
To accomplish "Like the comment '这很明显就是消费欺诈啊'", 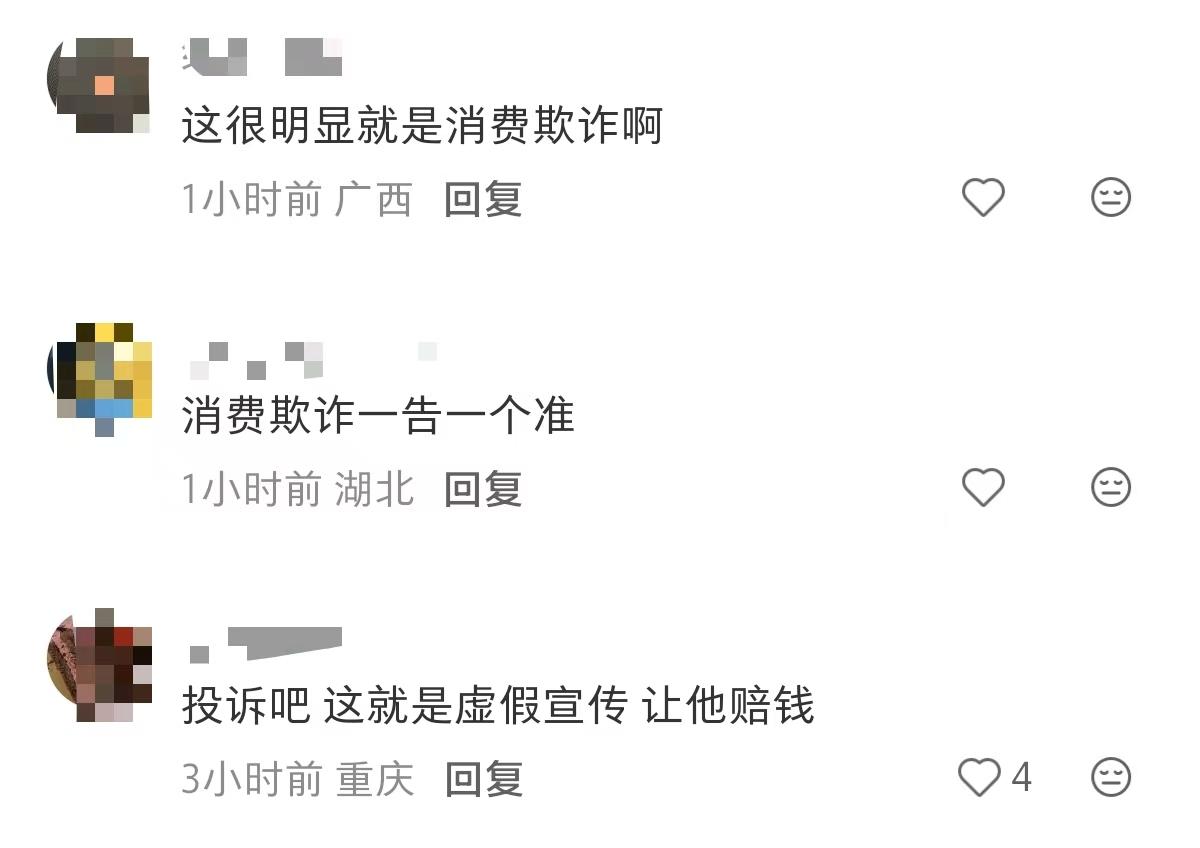I will [982, 197].
